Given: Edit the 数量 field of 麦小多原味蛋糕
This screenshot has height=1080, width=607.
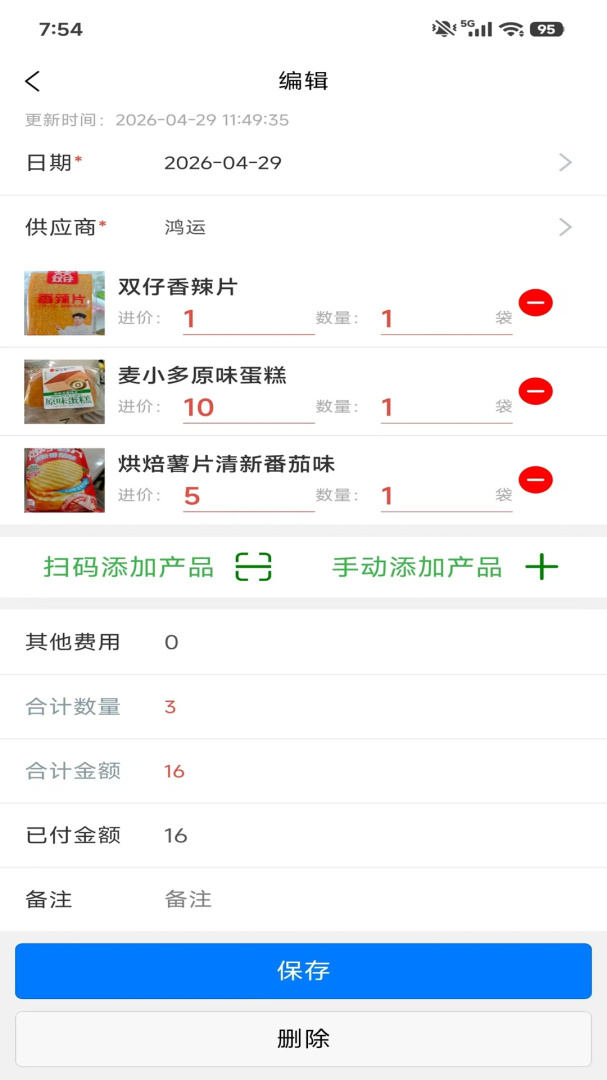Looking at the screenshot, I should 446,408.
